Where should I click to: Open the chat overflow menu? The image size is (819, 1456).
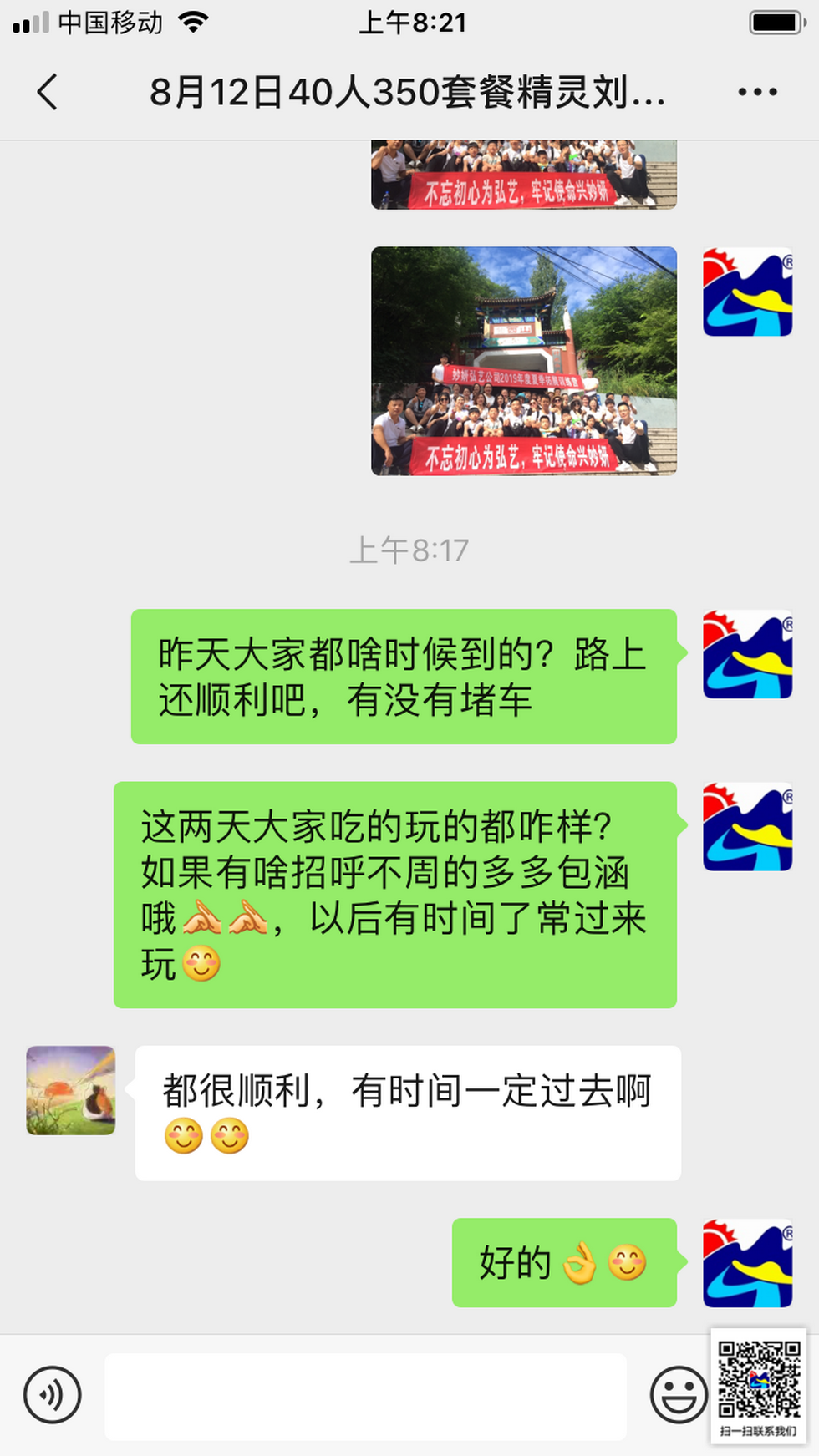(x=757, y=92)
